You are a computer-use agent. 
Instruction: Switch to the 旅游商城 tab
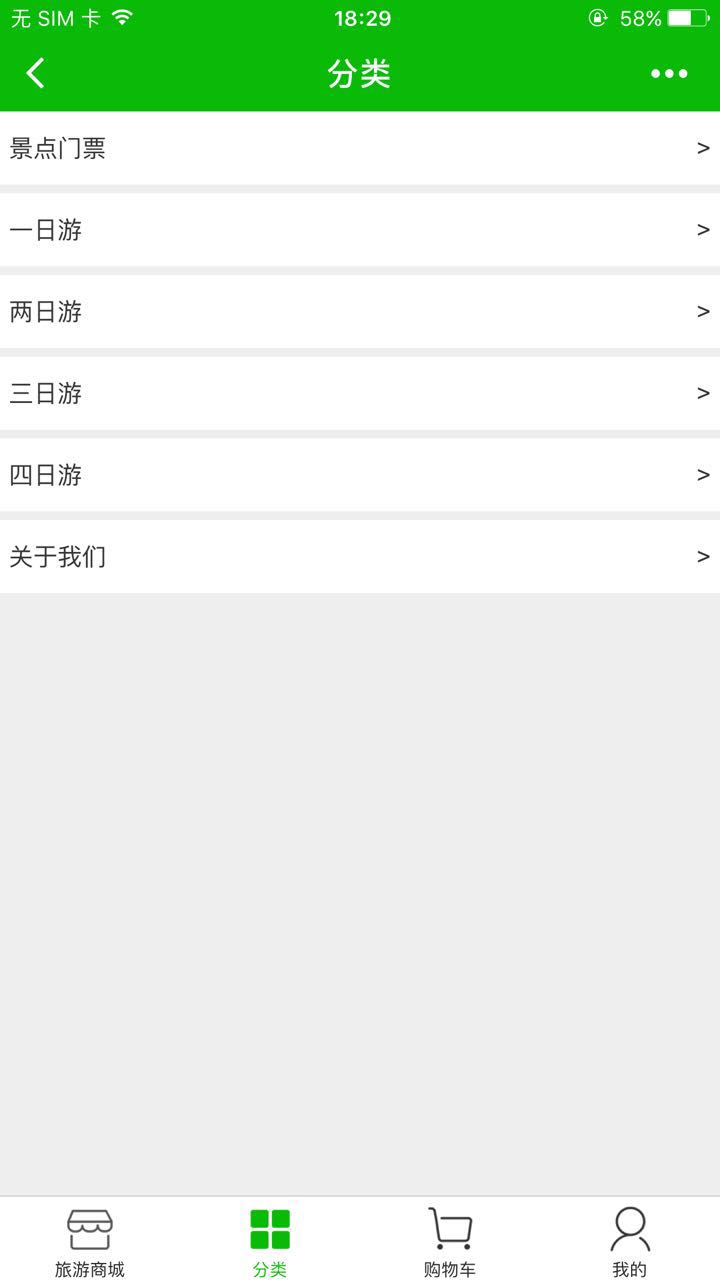pyautogui.click(x=90, y=1241)
